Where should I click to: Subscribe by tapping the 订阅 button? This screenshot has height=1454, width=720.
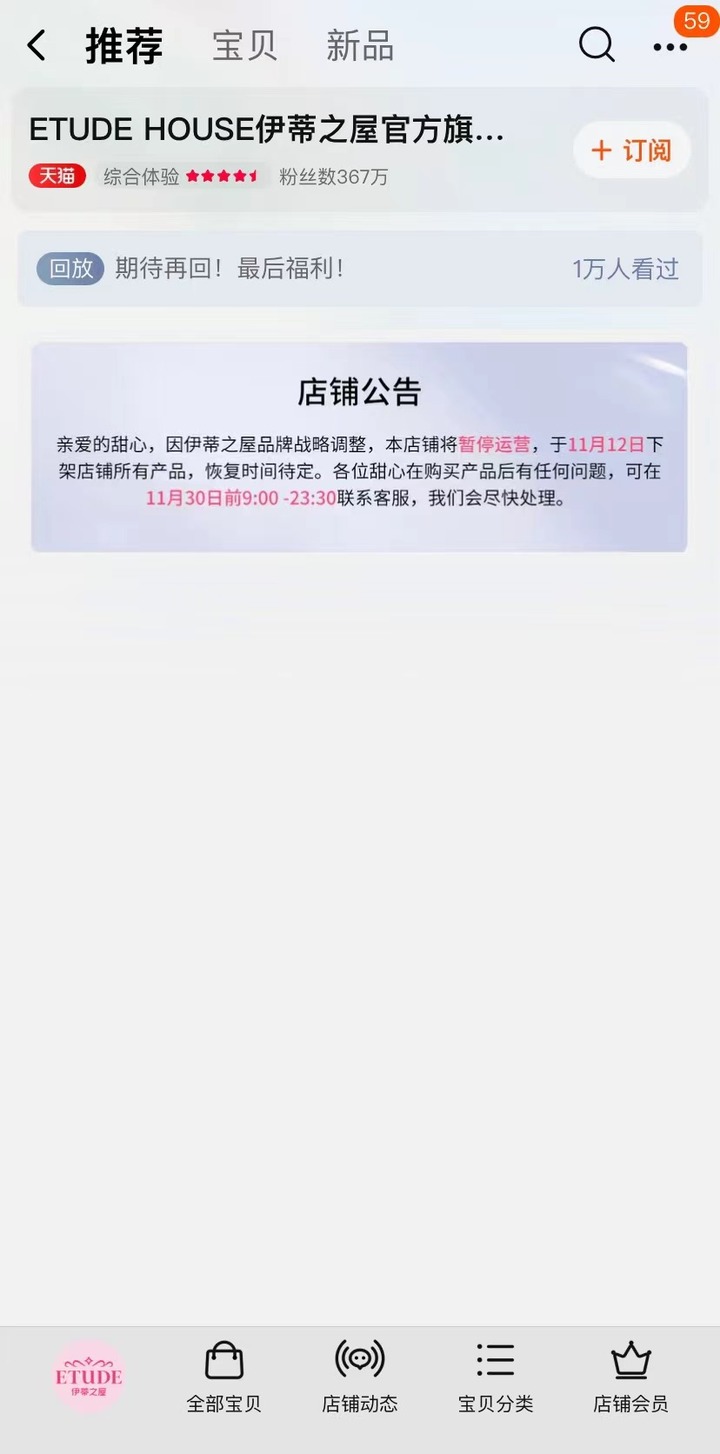point(630,150)
